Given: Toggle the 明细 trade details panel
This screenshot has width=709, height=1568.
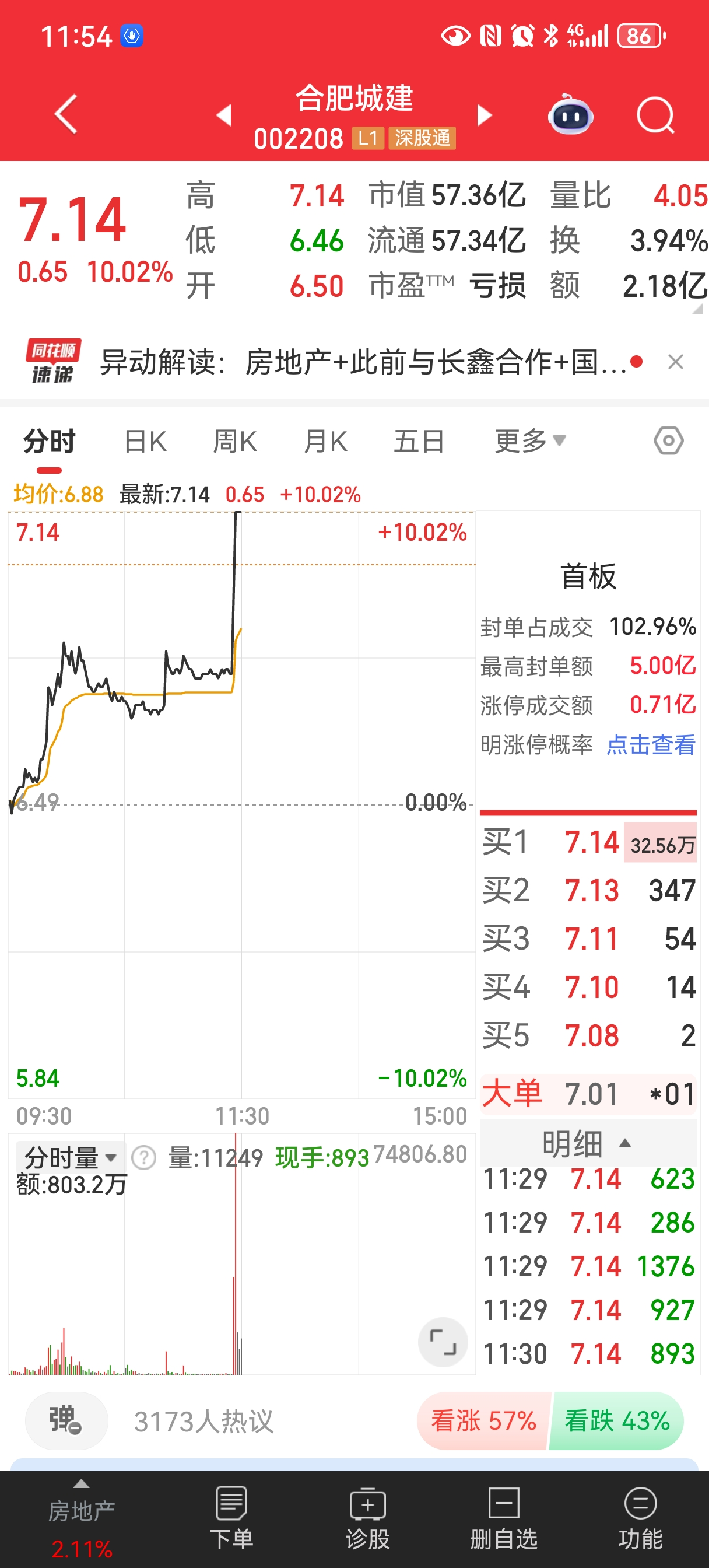Looking at the screenshot, I should (x=587, y=1144).
